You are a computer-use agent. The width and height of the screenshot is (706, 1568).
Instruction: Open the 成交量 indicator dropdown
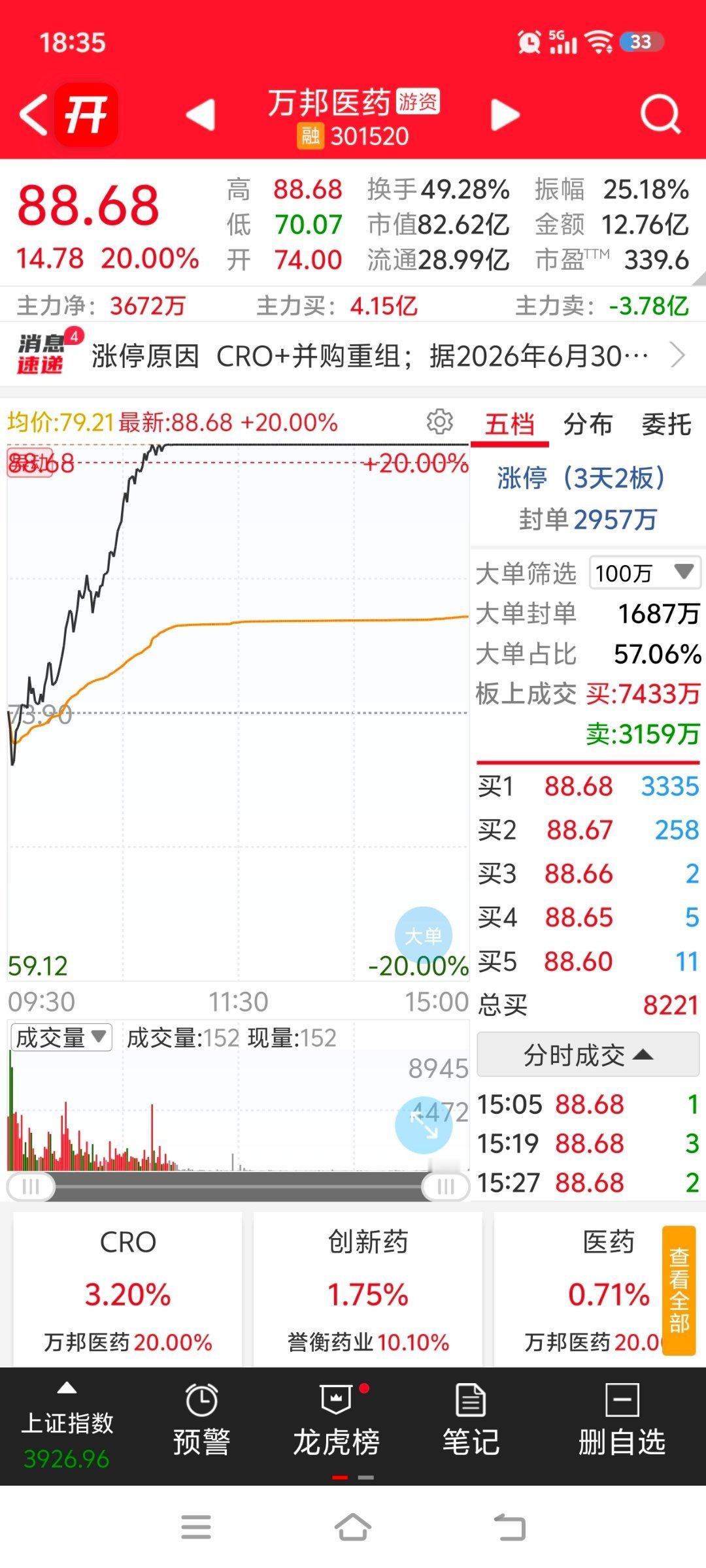pos(61,1037)
